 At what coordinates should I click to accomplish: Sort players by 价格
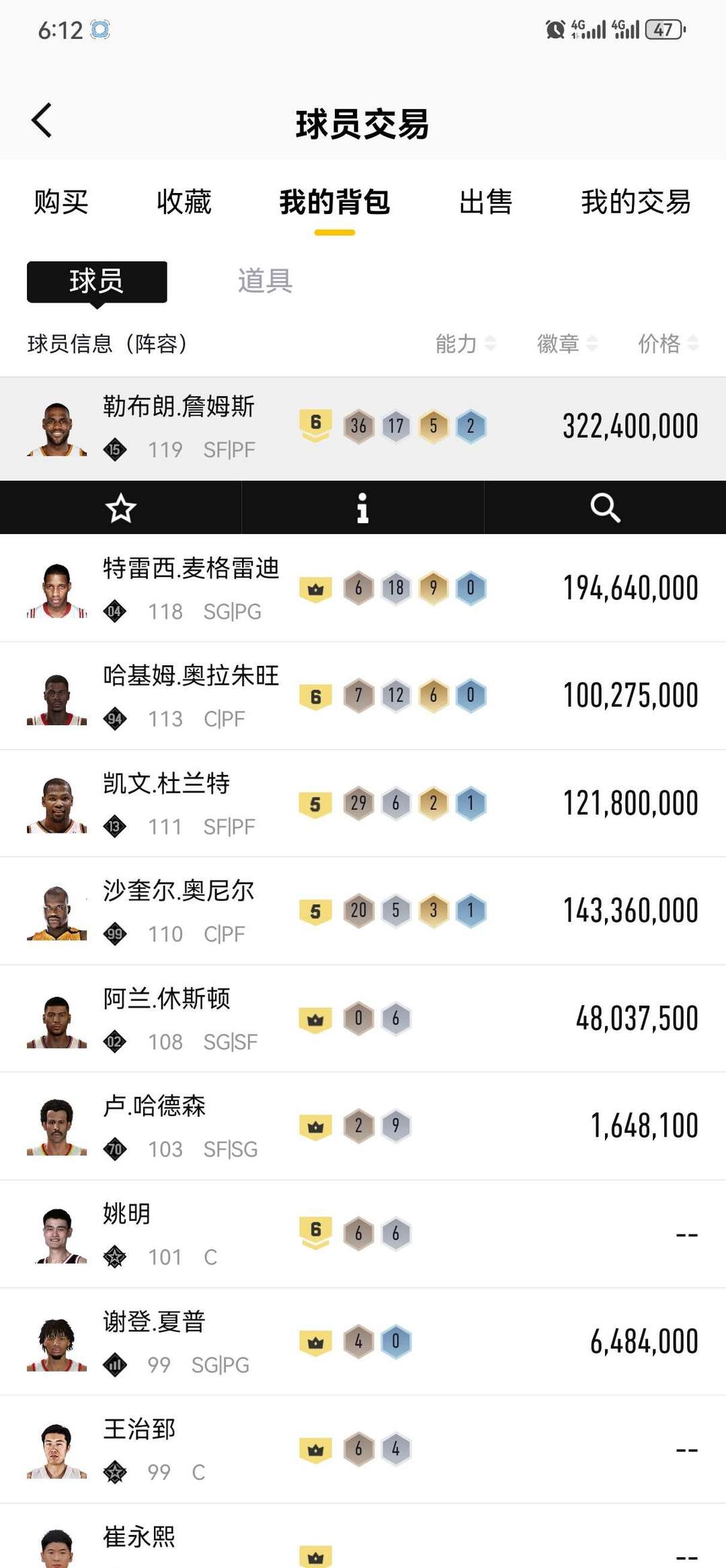(x=668, y=344)
